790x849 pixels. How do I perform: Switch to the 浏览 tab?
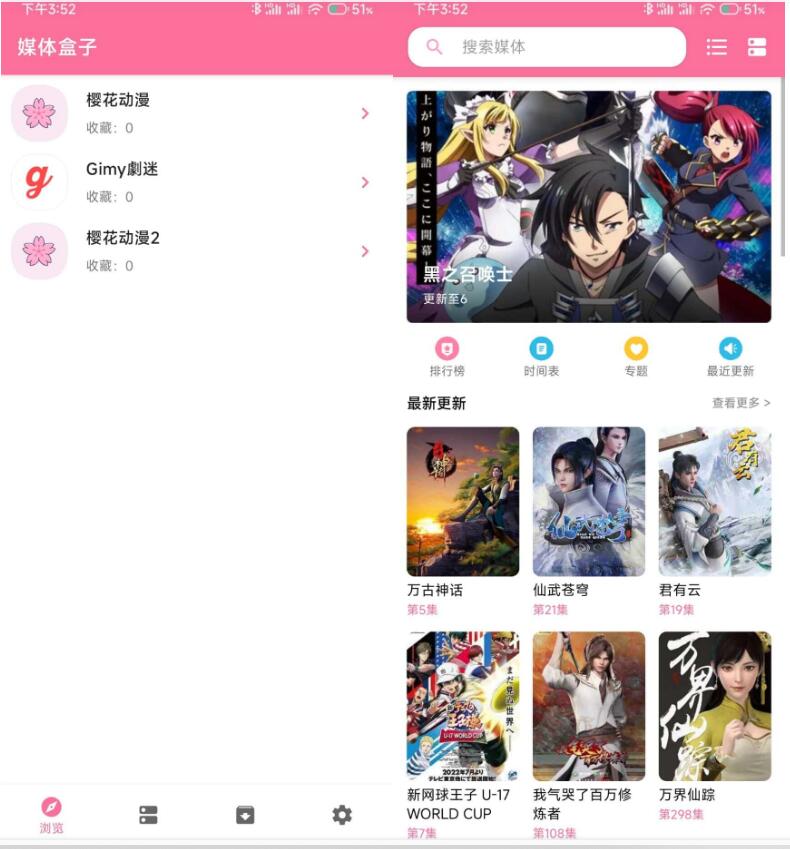pos(51,815)
